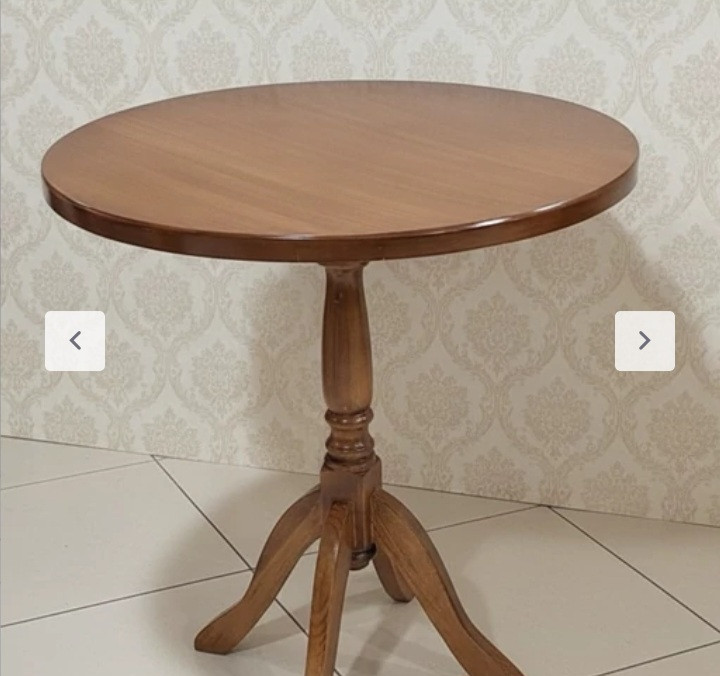720x676 pixels.
Task: Show the next photo
Action: (x=644, y=341)
